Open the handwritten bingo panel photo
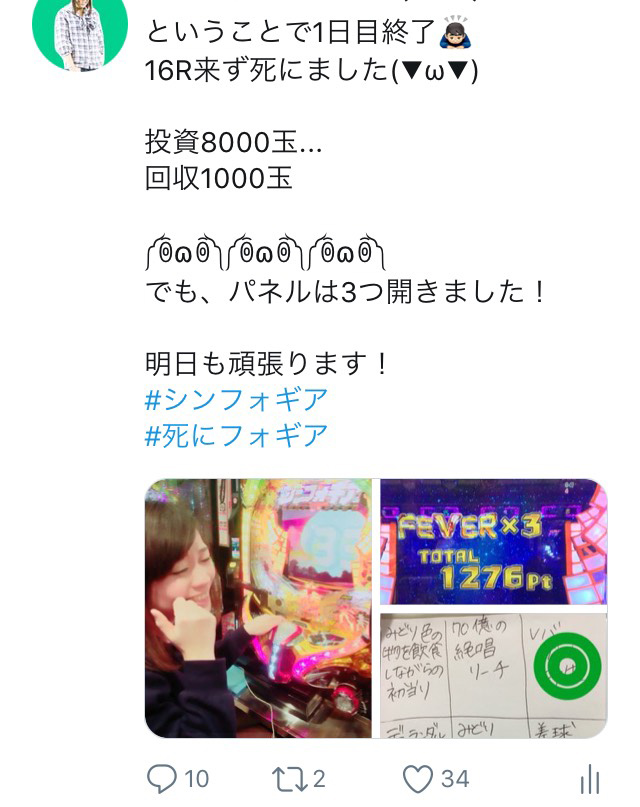 [493, 674]
